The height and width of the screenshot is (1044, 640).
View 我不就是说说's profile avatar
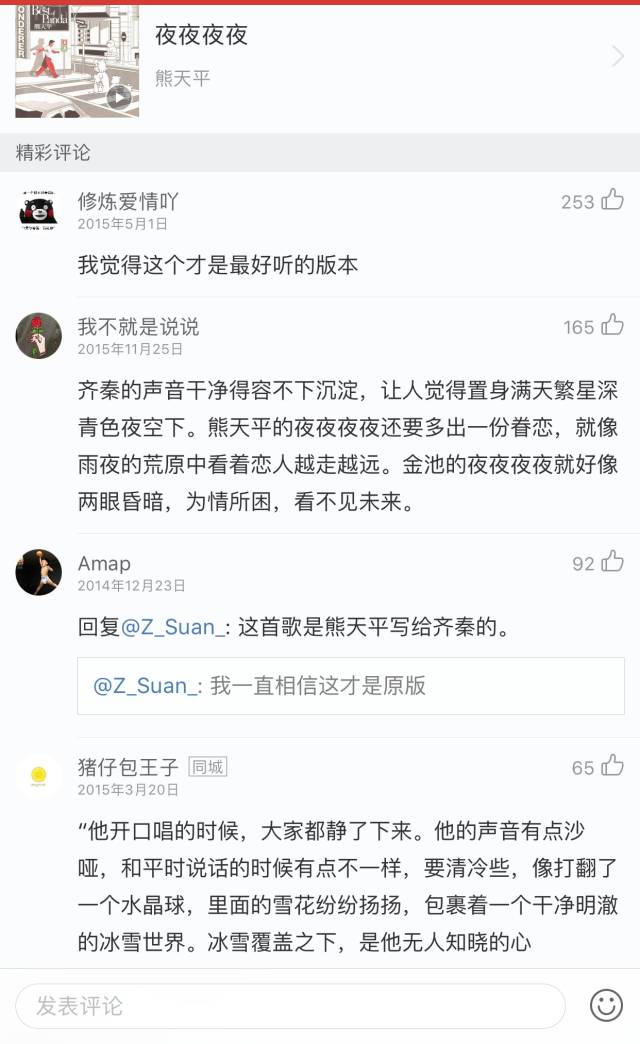pyautogui.click(x=39, y=335)
